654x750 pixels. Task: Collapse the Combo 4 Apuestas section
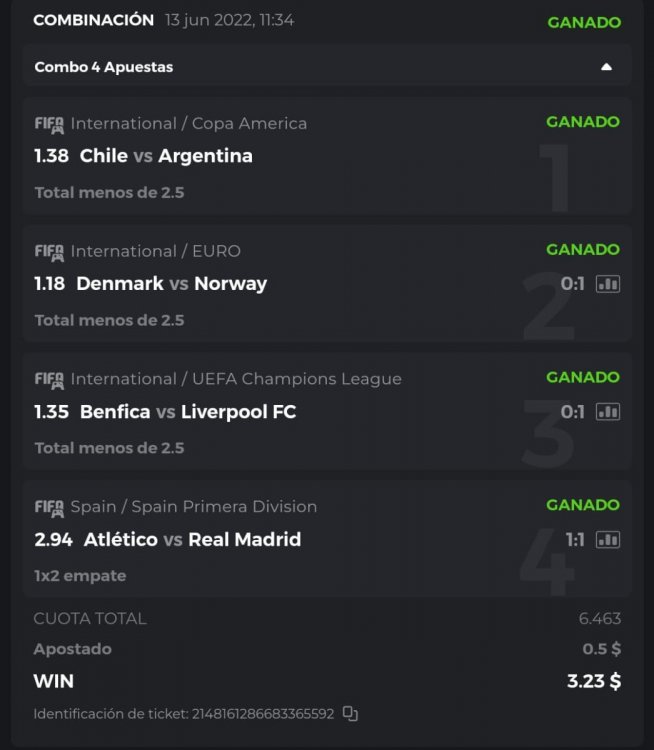click(x=605, y=67)
